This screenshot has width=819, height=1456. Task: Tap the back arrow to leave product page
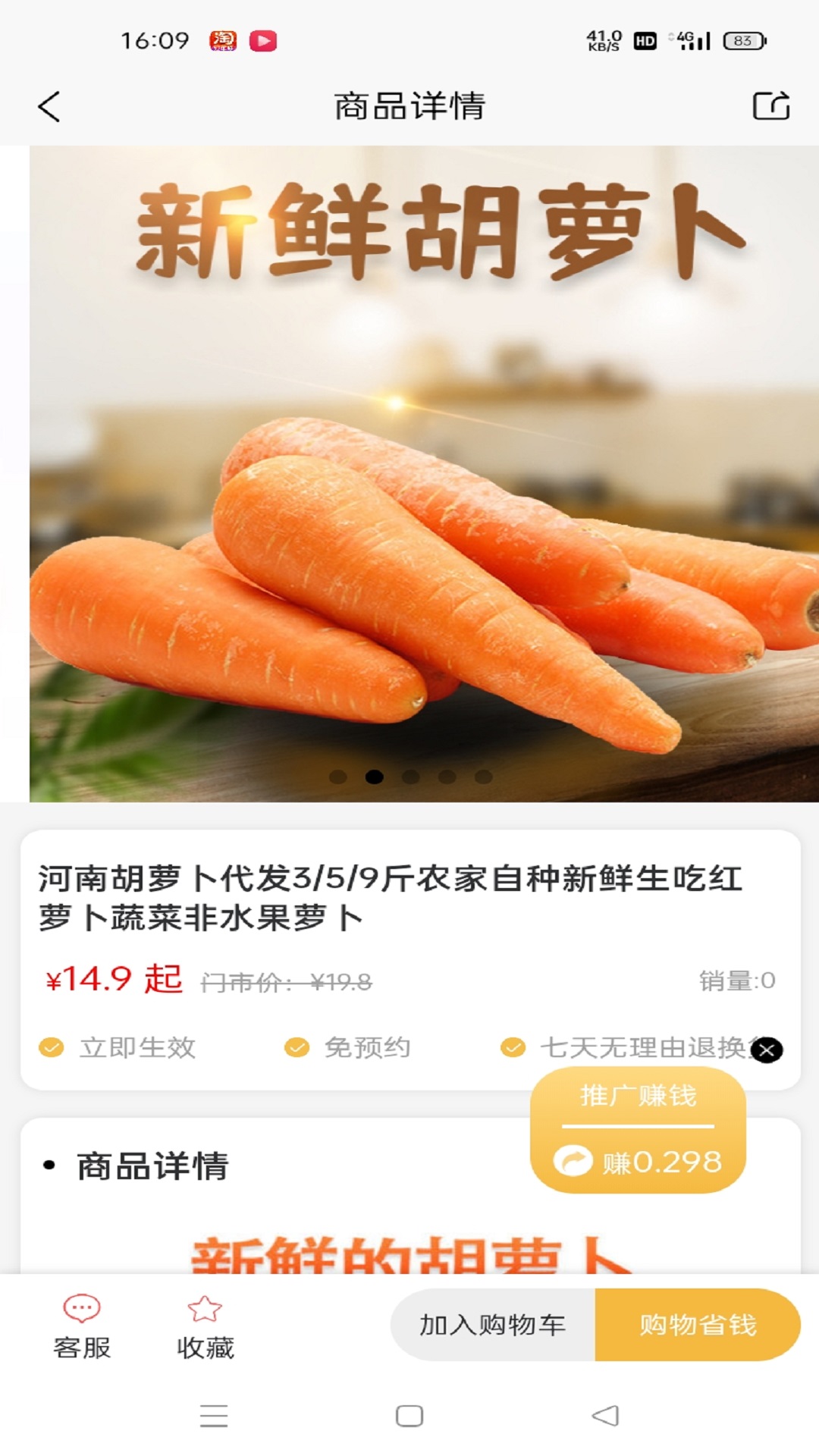tap(48, 106)
